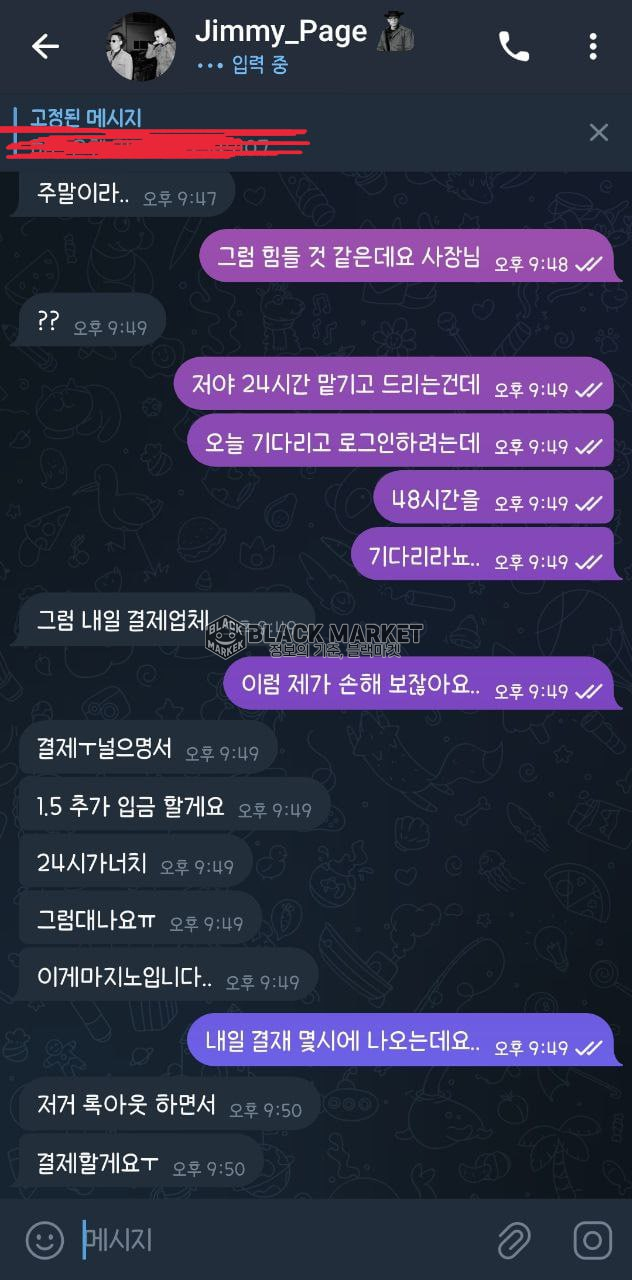Open the emoji picker
This screenshot has height=1280, width=632.
(44, 1241)
